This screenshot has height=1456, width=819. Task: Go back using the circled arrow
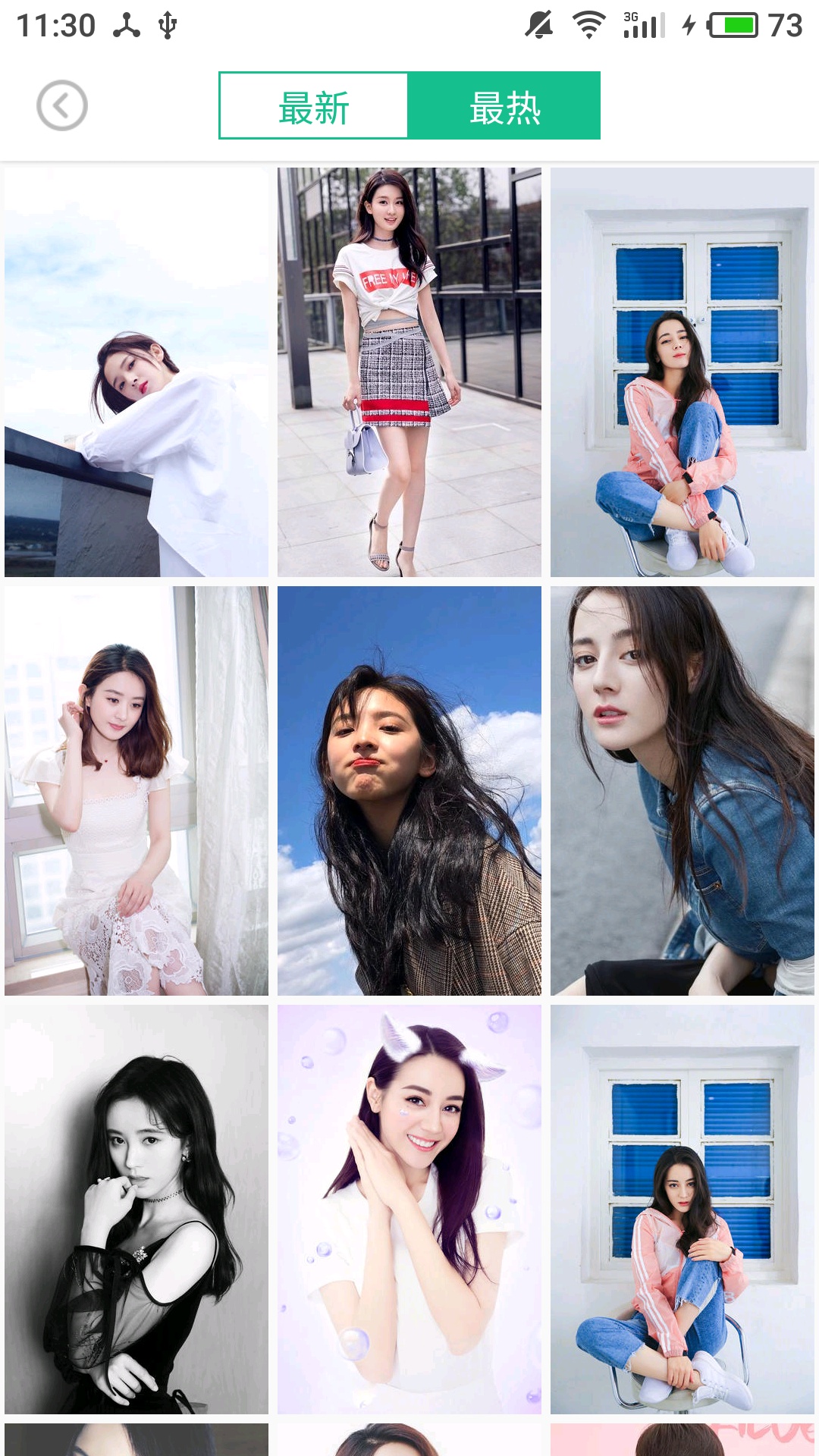click(x=61, y=105)
